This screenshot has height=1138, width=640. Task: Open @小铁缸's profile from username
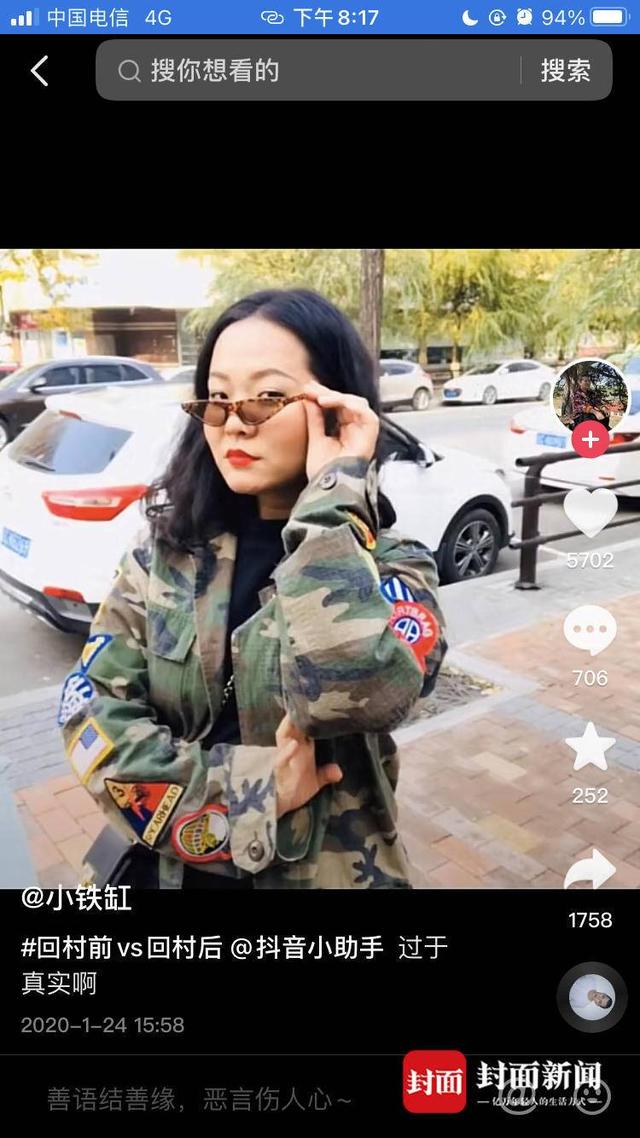tap(77, 899)
